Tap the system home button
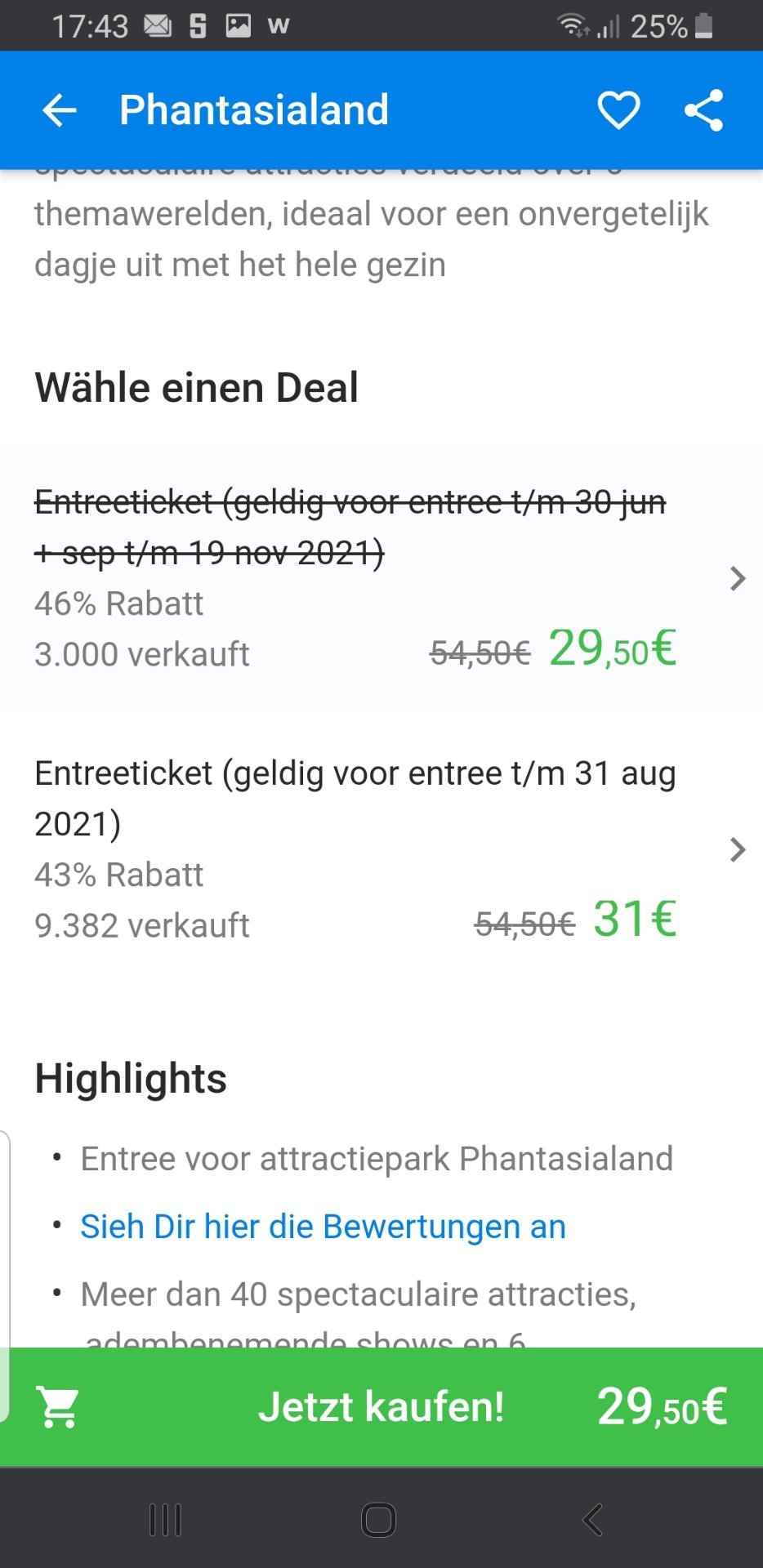This screenshot has width=763, height=1568. click(379, 1520)
